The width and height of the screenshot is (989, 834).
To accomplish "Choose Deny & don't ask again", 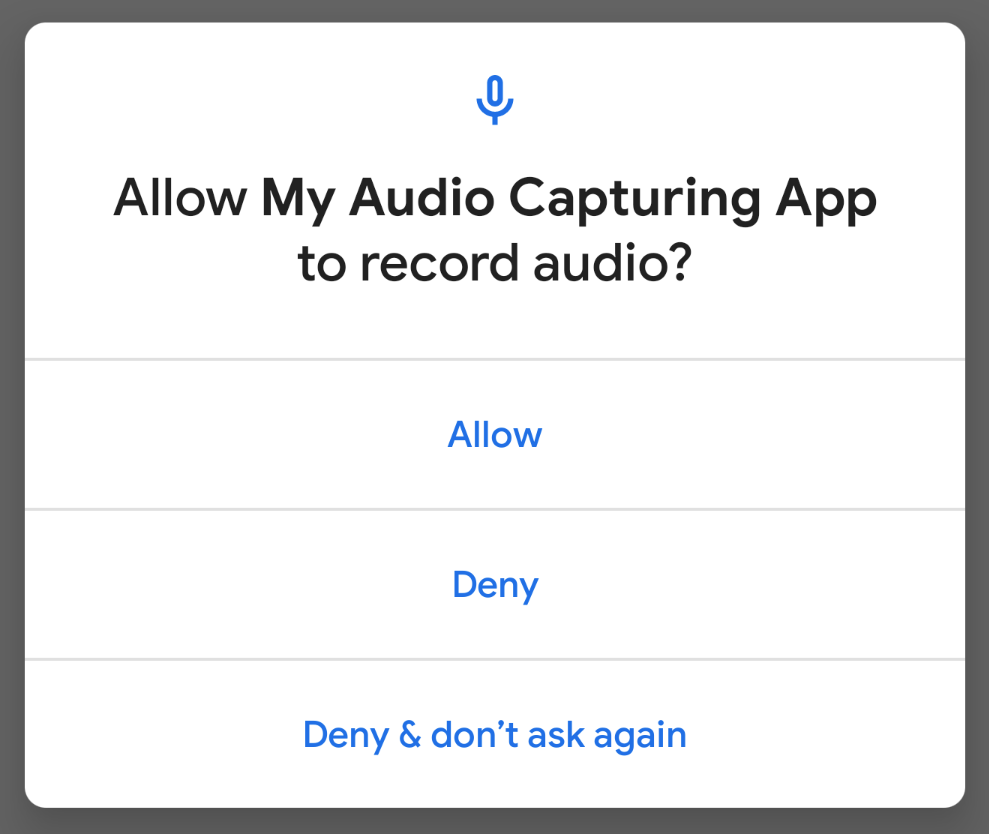I will [x=494, y=735].
